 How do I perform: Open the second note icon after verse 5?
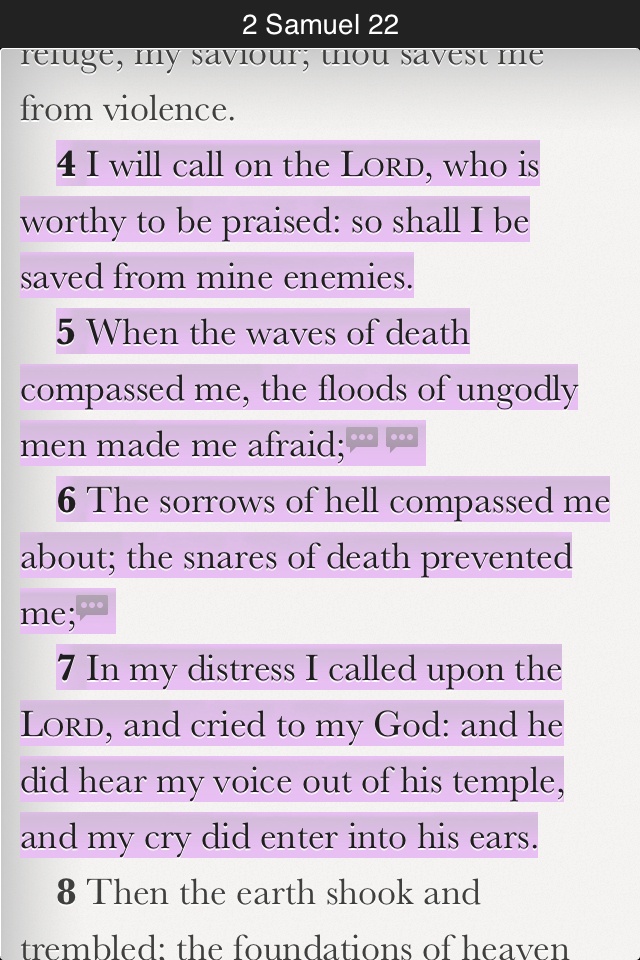[402, 439]
